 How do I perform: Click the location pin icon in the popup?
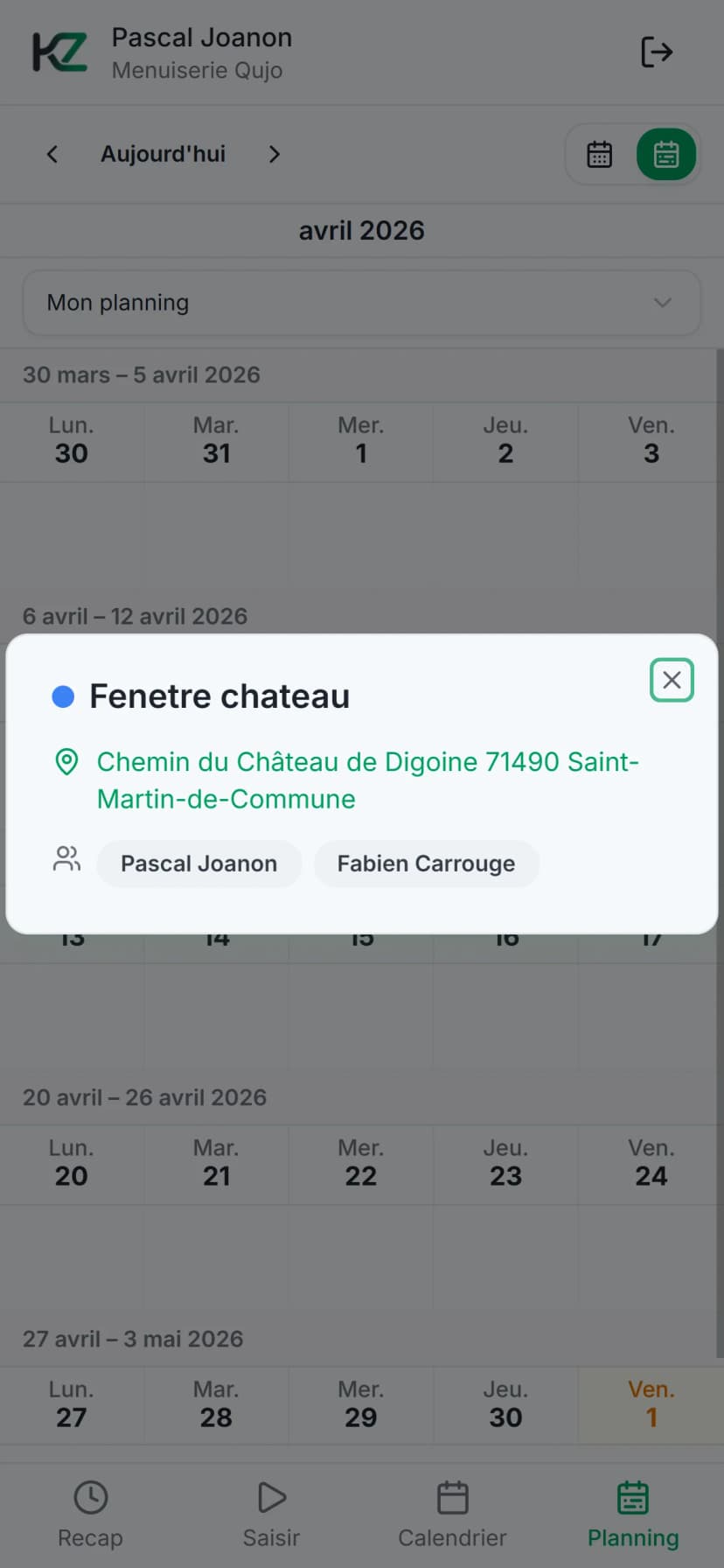point(66,762)
